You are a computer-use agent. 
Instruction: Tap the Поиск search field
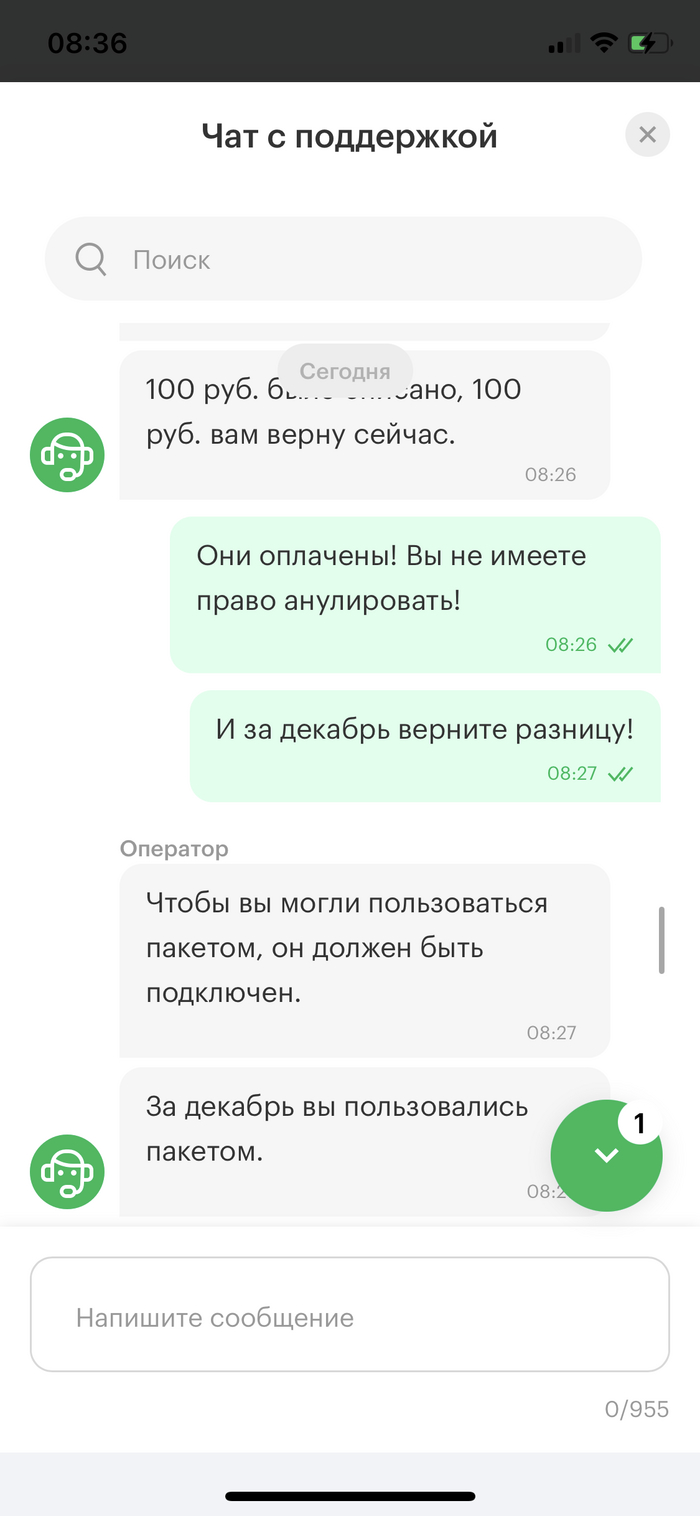(x=343, y=260)
